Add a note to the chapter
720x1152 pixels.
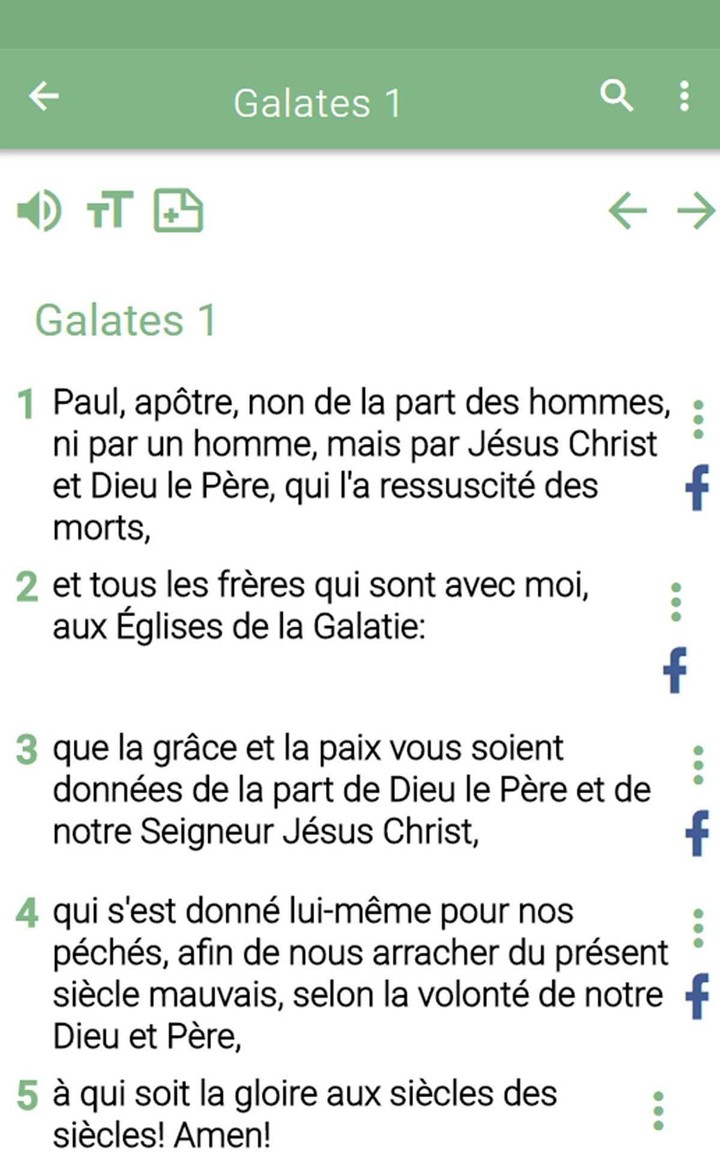pyautogui.click(x=179, y=211)
